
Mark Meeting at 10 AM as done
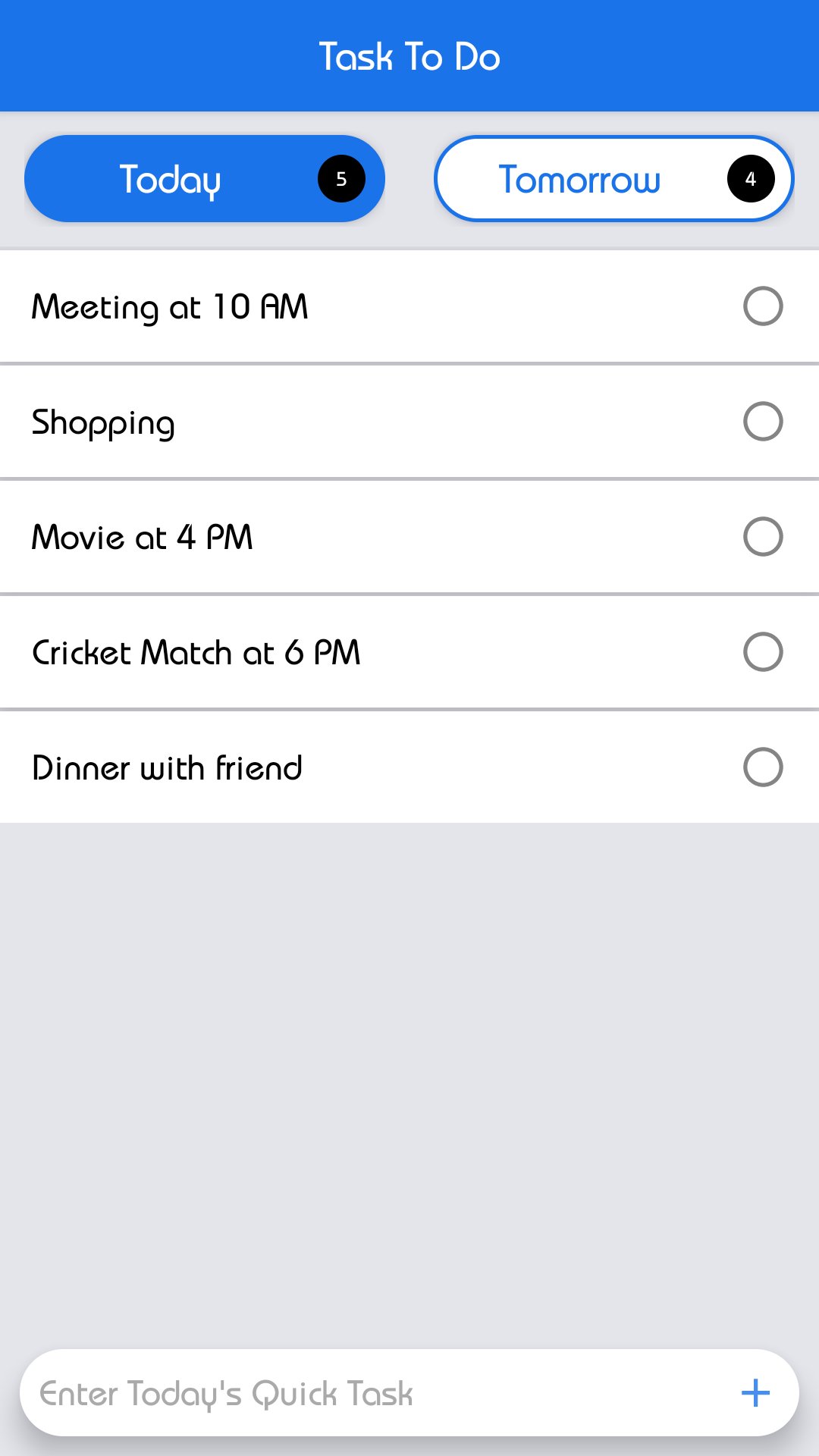click(x=763, y=306)
